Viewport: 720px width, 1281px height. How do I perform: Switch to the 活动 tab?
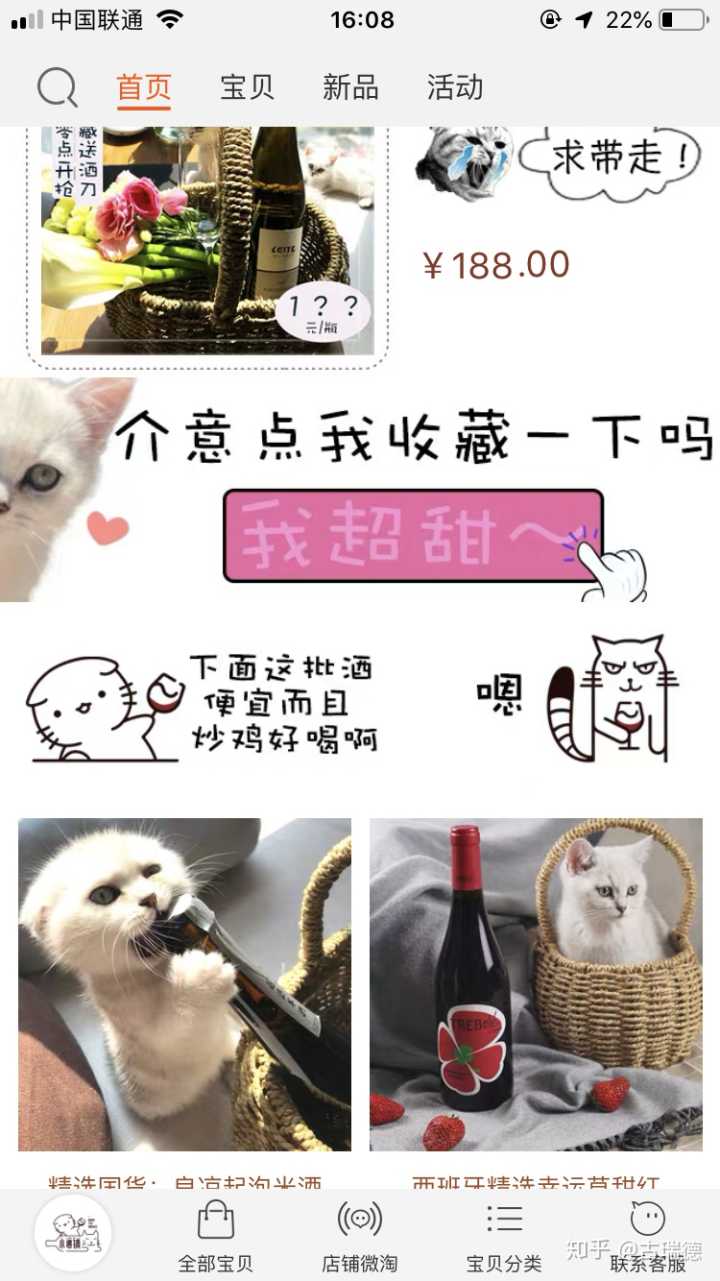point(455,88)
